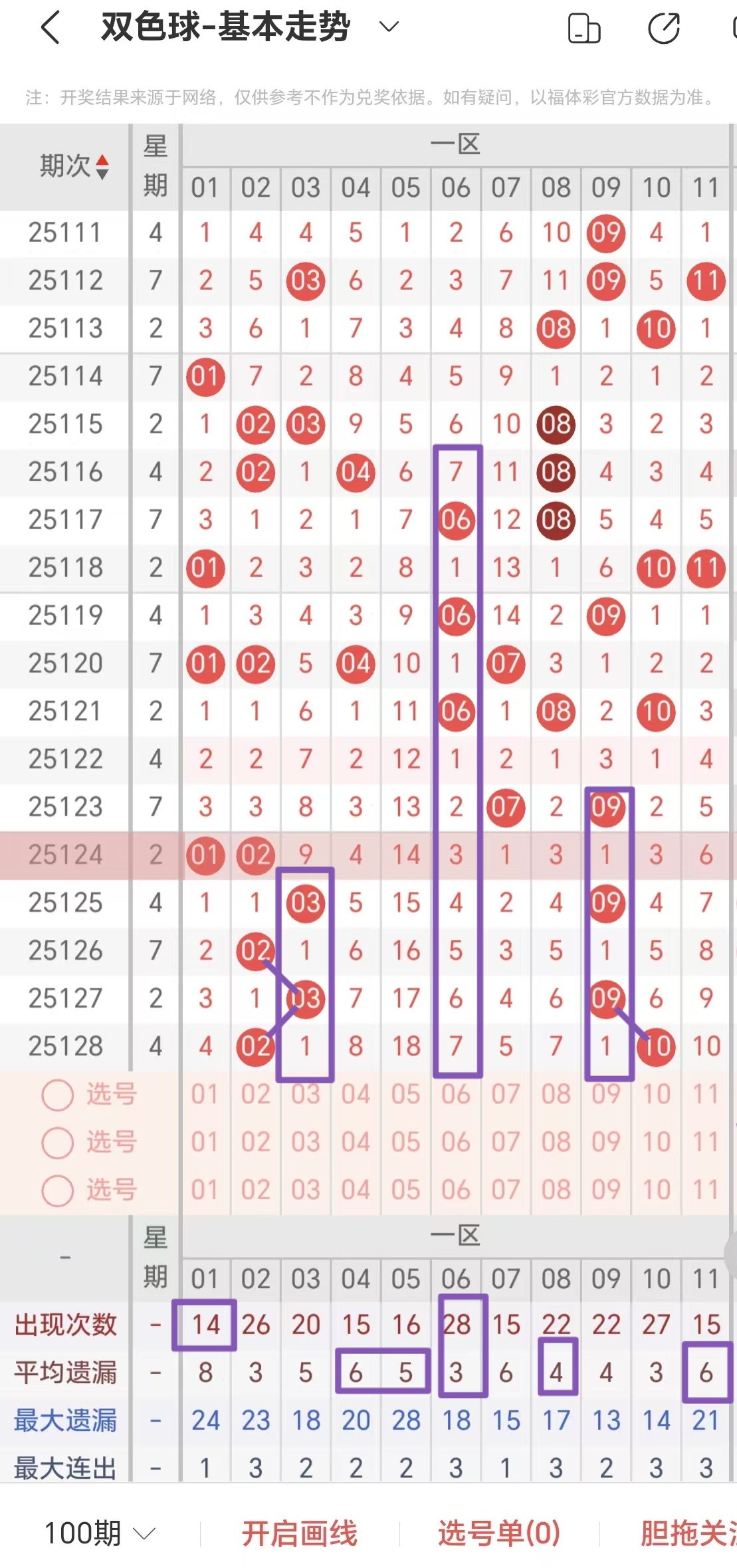This screenshot has width=737, height=1568.
Task: Select the first 选号 radio circle
Action: click(56, 1095)
